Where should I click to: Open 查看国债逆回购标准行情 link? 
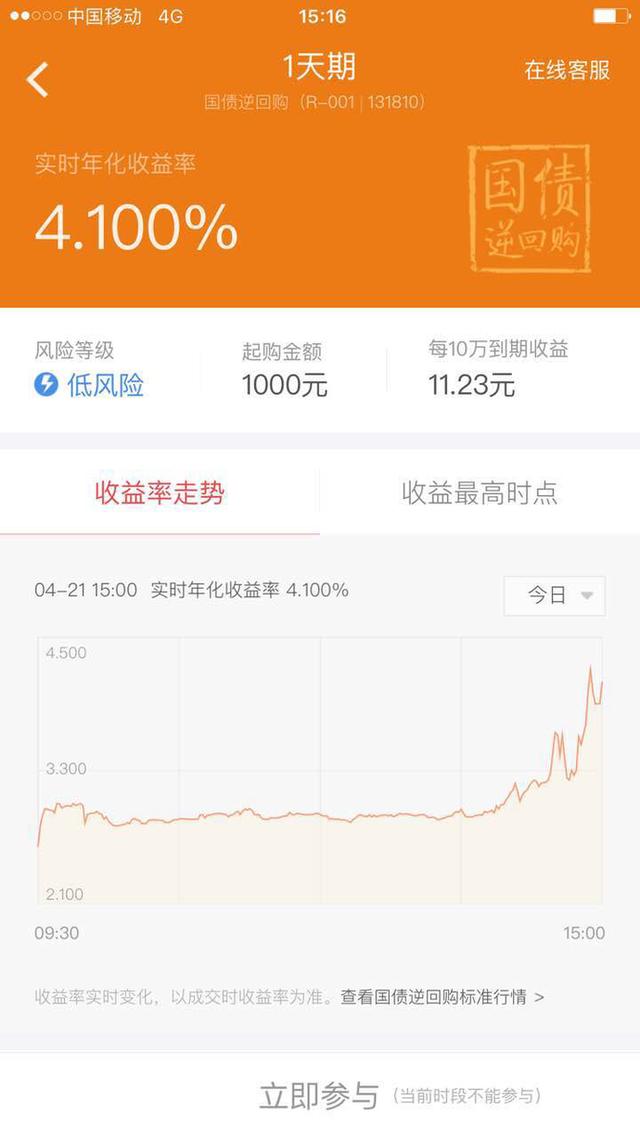(x=442, y=997)
